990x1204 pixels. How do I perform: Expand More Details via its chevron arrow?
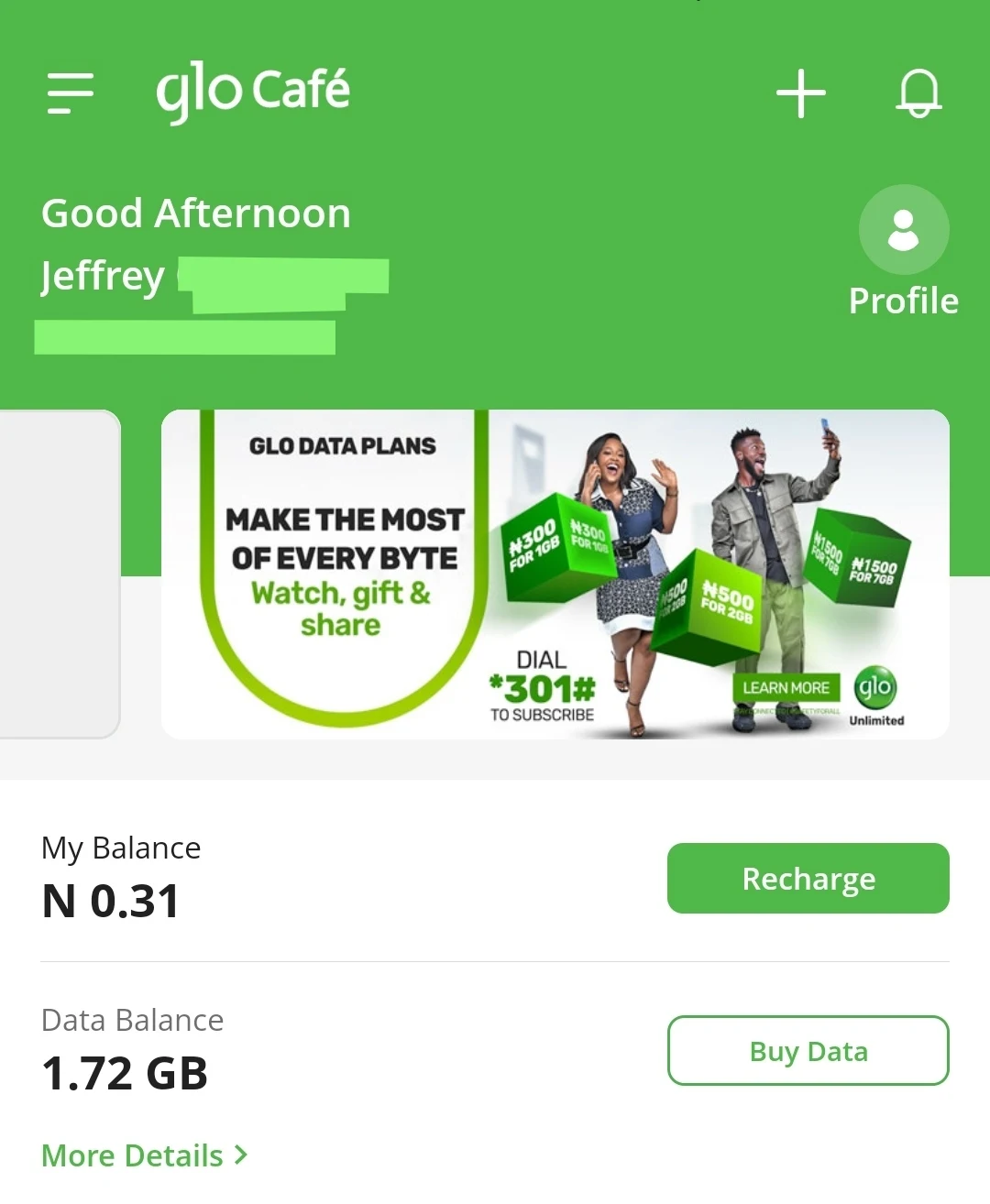(x=240, y=1155)
